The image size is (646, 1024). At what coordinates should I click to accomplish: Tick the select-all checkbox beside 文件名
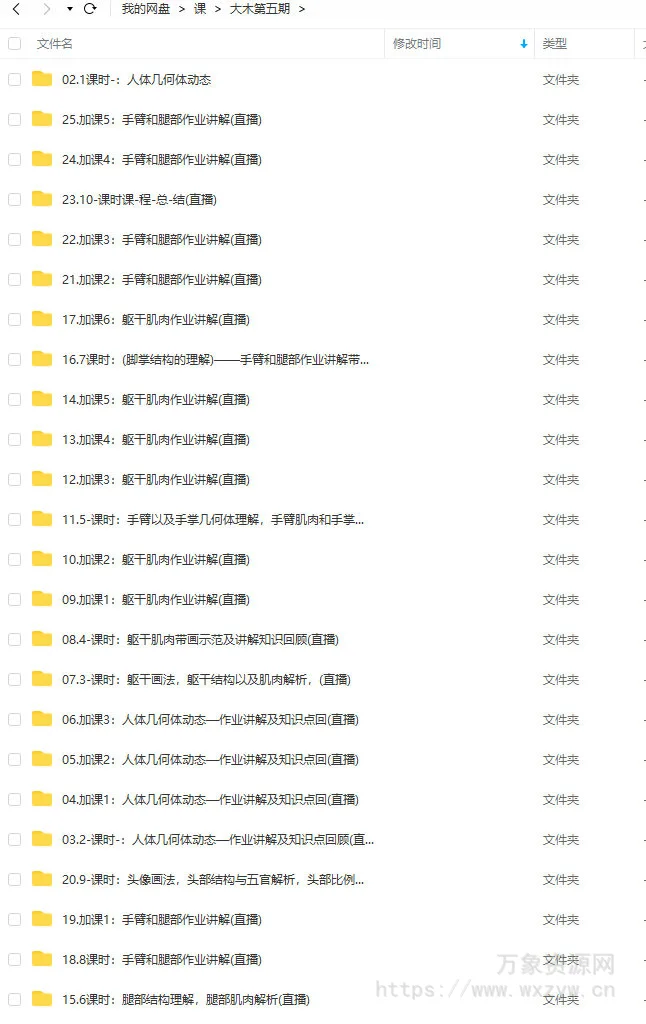[14, 44]
